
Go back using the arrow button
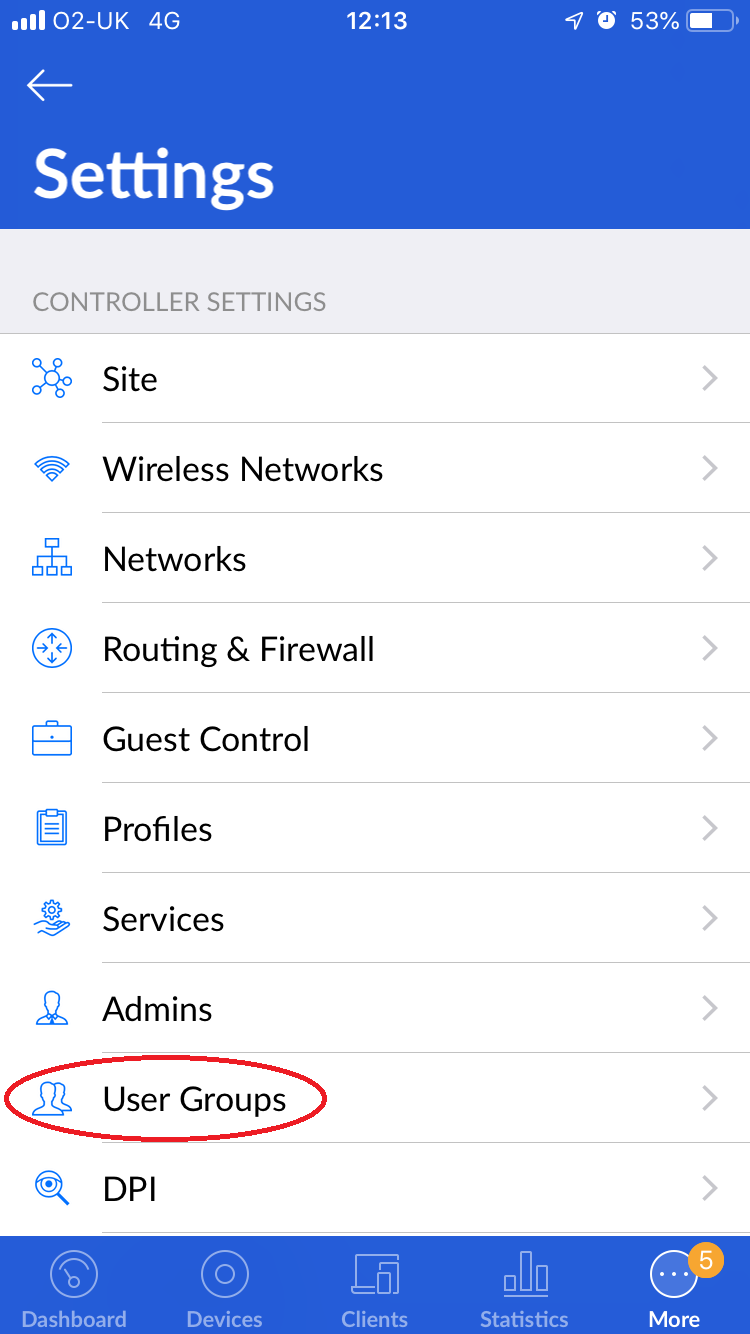click(48, 85)
